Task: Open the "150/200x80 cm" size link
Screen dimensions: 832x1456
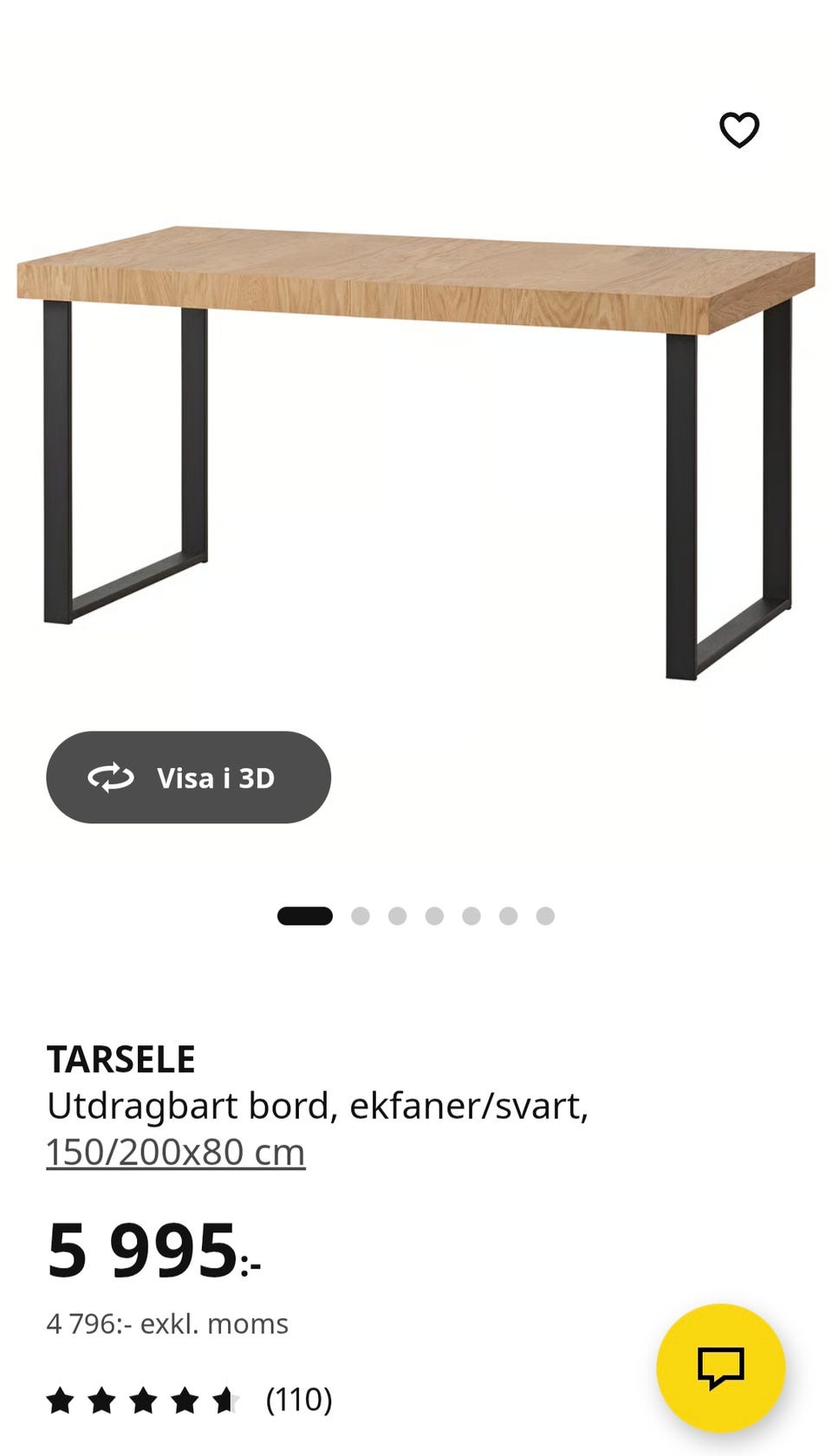Action: (176, 1153)
